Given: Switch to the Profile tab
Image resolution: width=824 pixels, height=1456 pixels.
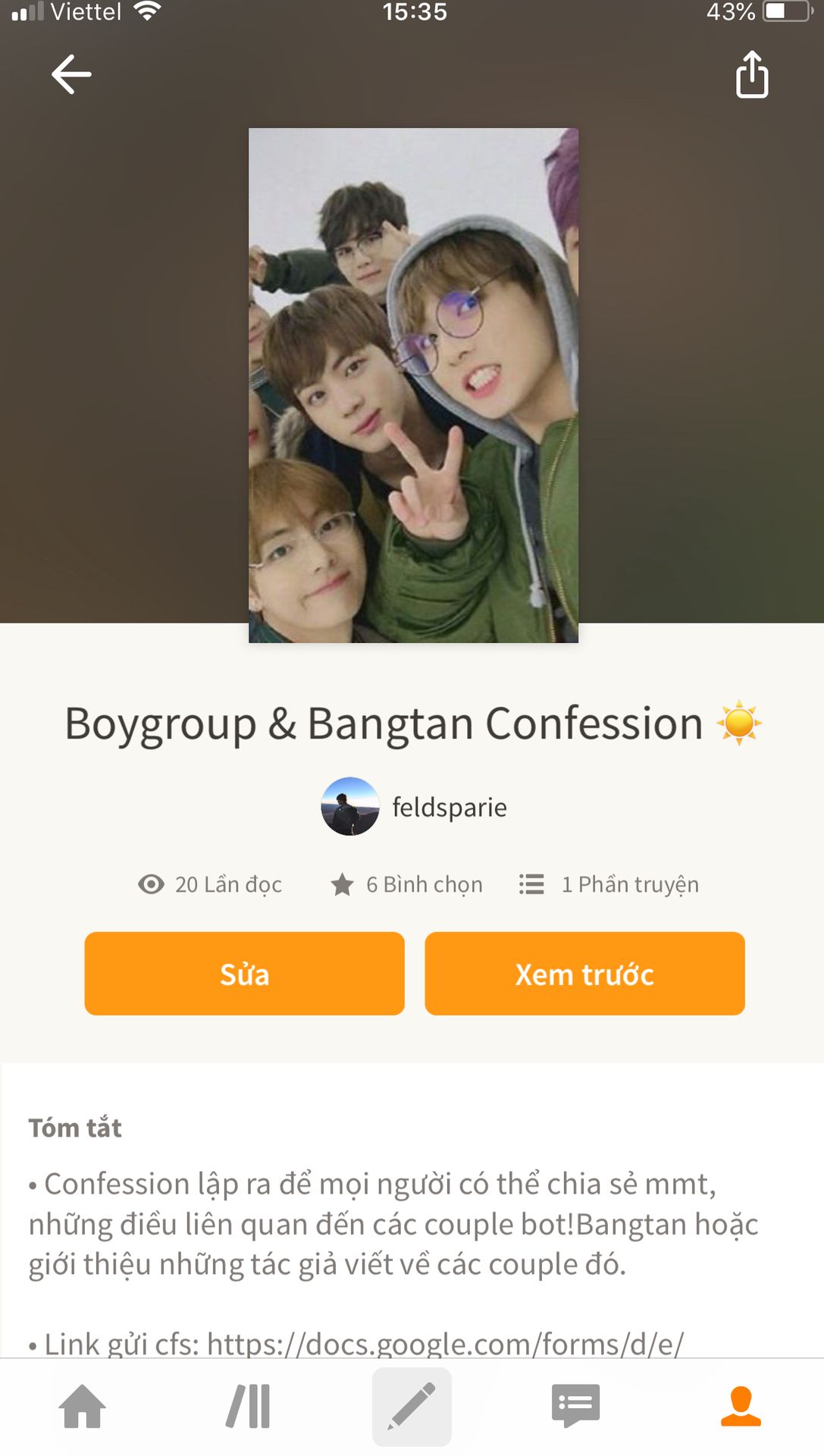Looking at the screenshot, I should [740, 1406].
